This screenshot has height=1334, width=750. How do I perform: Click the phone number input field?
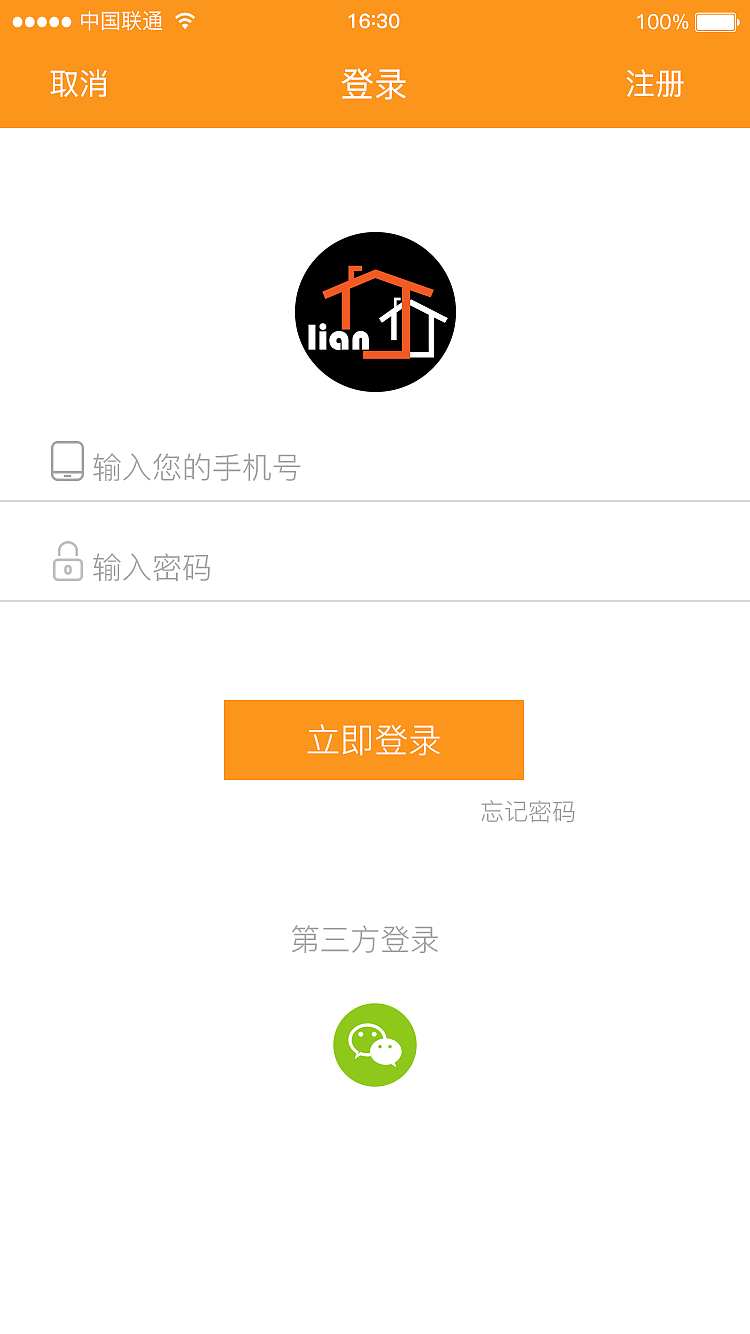point(300,464)
